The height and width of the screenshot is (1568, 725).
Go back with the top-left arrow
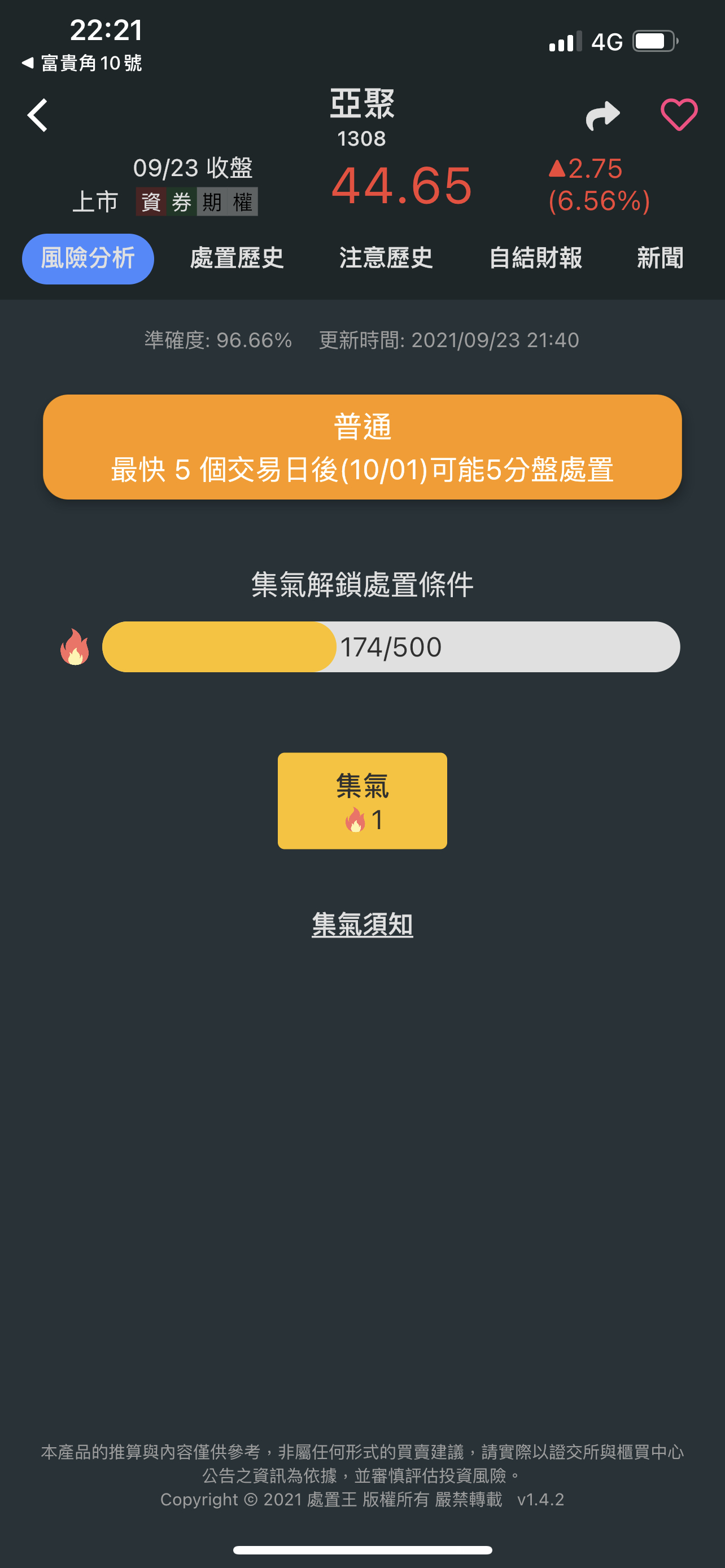pyautogui.click(x=38, y=115)
